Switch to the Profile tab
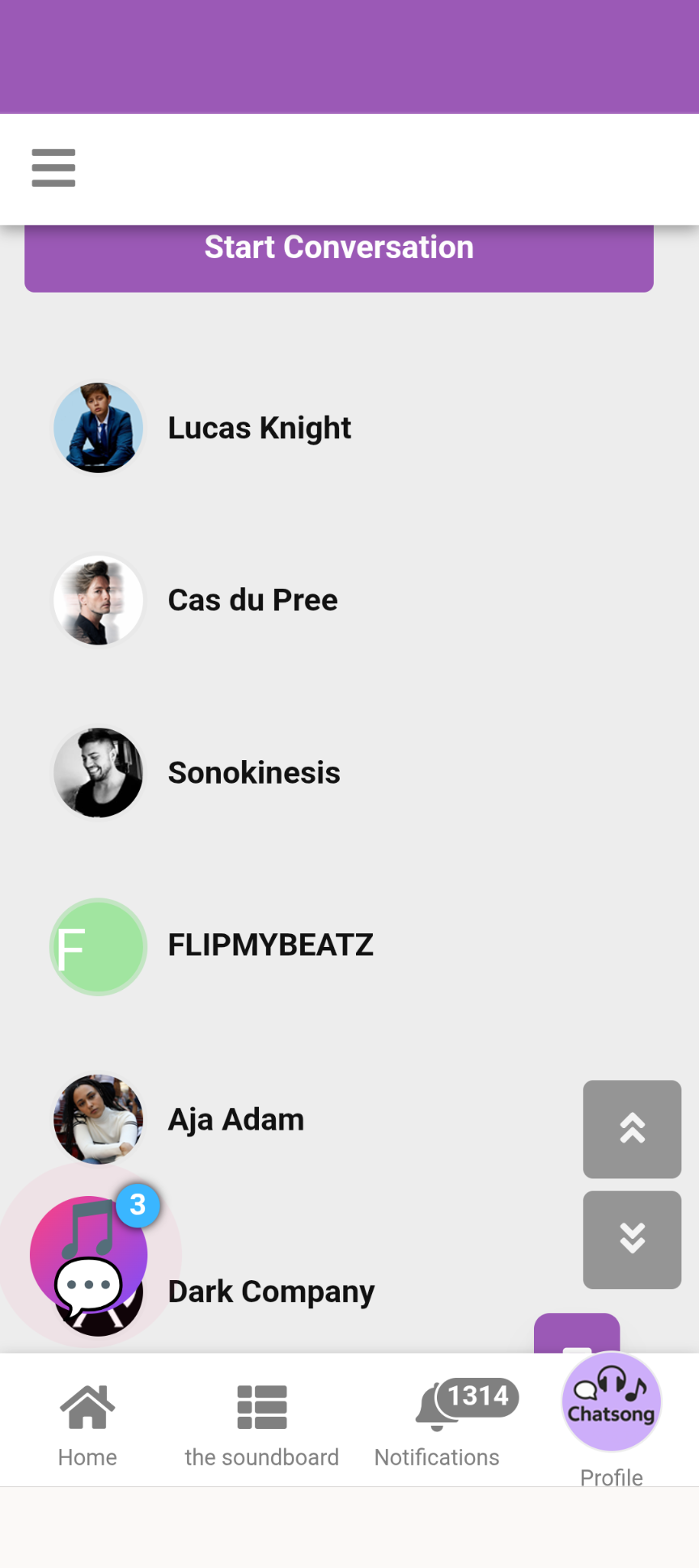Viewport: 699px width, 1568px height. pyautogui.click(x=612, y=1425)
